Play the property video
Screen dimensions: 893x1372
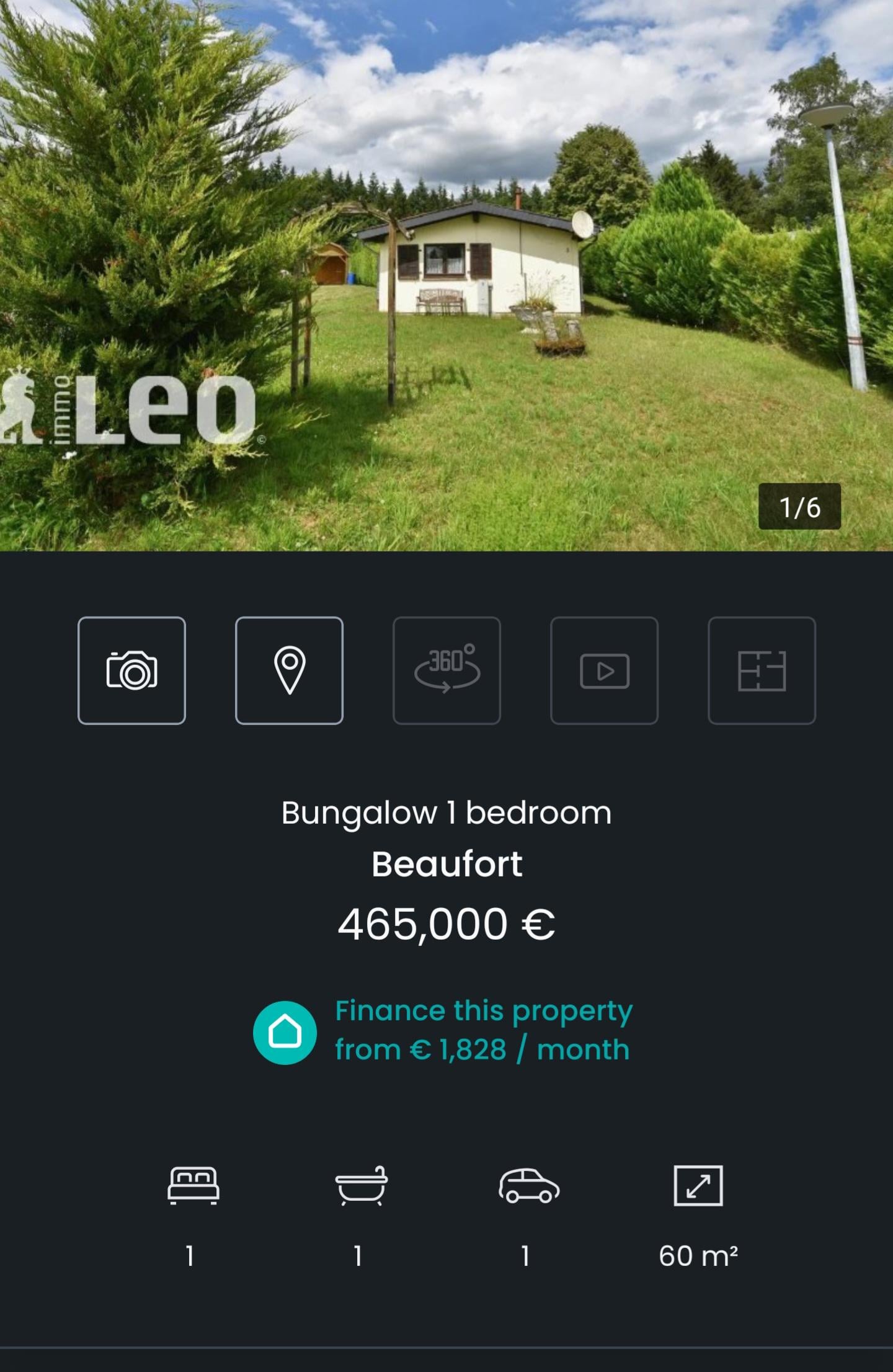click(x=604, y=670)
